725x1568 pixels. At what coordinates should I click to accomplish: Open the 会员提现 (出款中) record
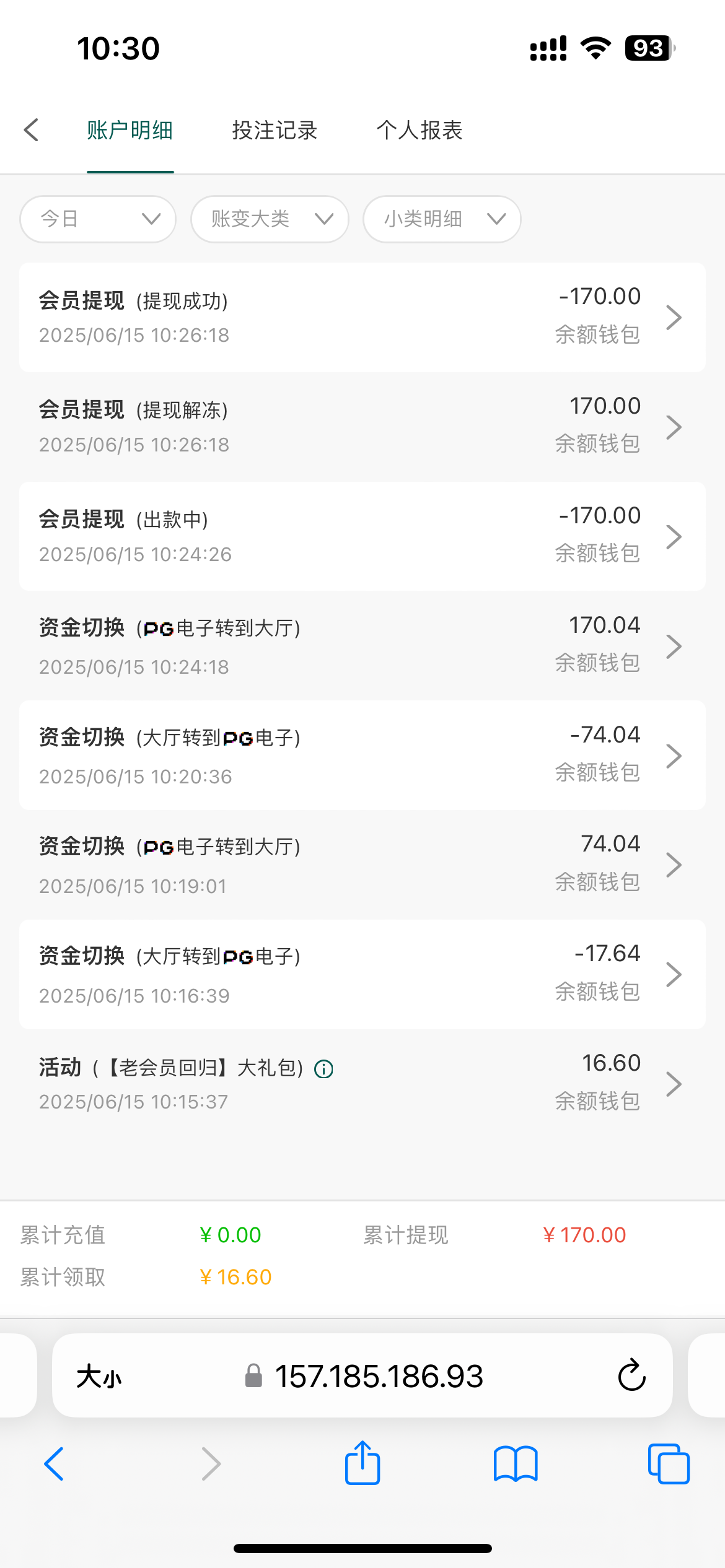(x=362, y=536)
